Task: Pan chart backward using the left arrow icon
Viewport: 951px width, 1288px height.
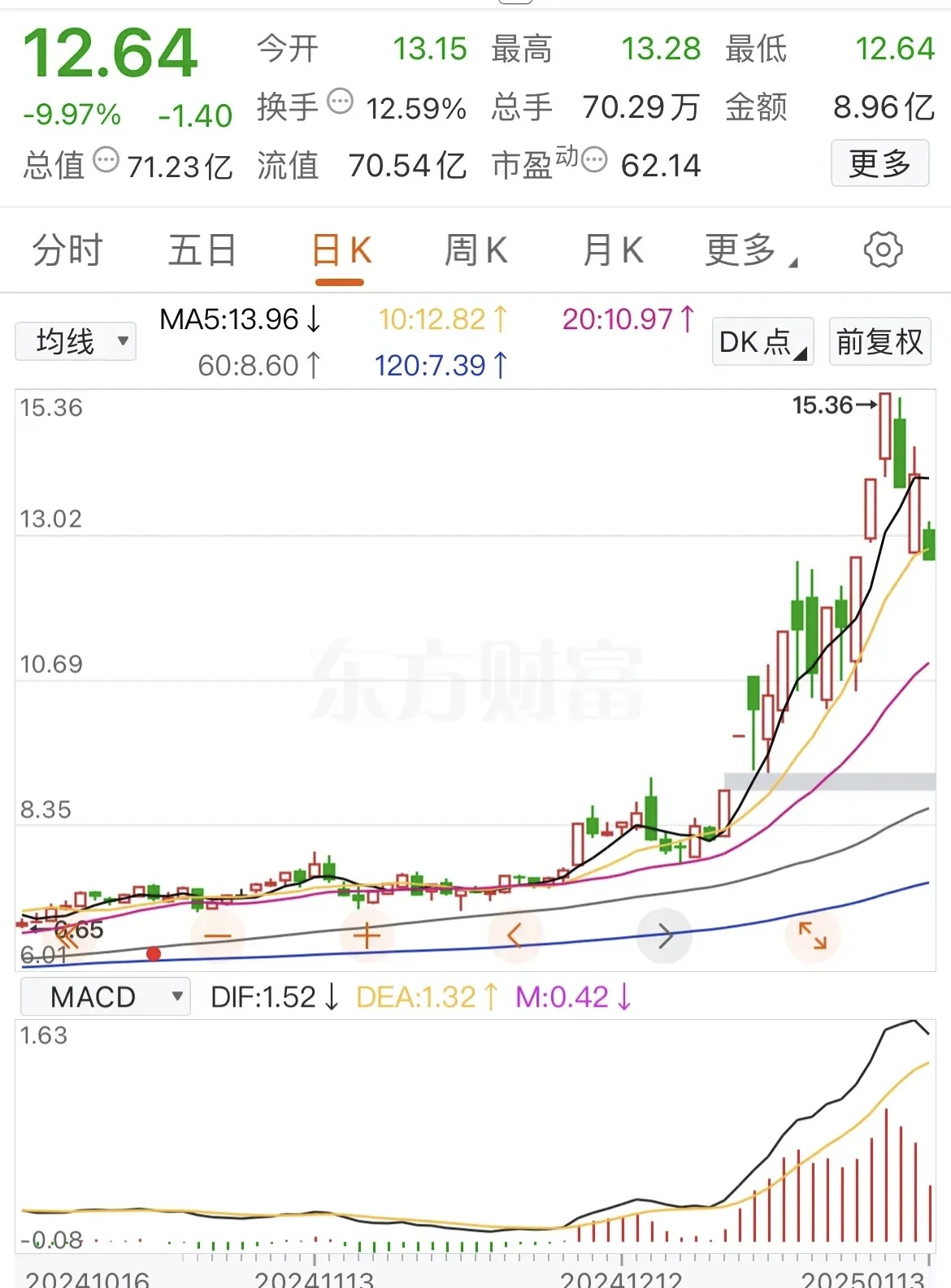Action: [515, 935]
